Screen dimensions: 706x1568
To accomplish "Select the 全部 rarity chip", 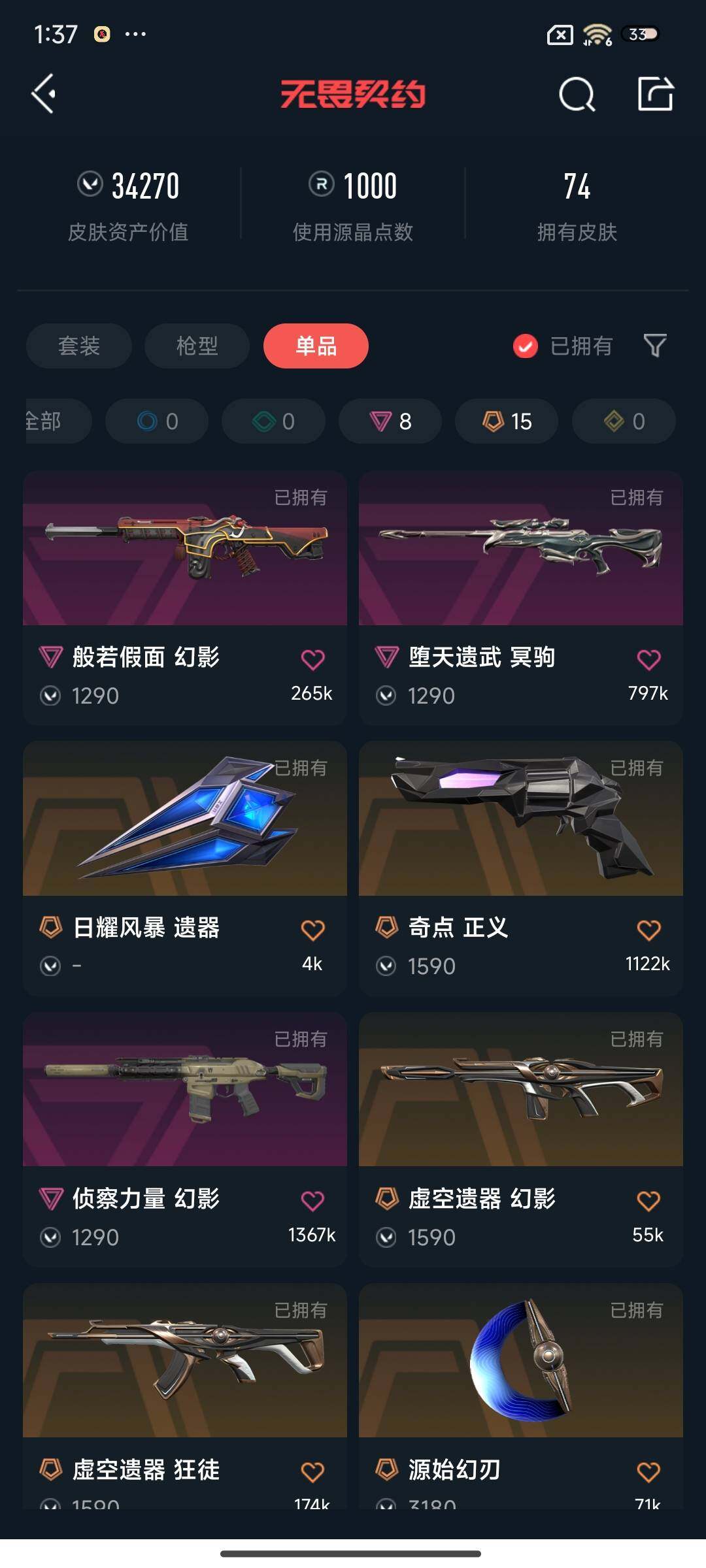I will click(52, 421).
